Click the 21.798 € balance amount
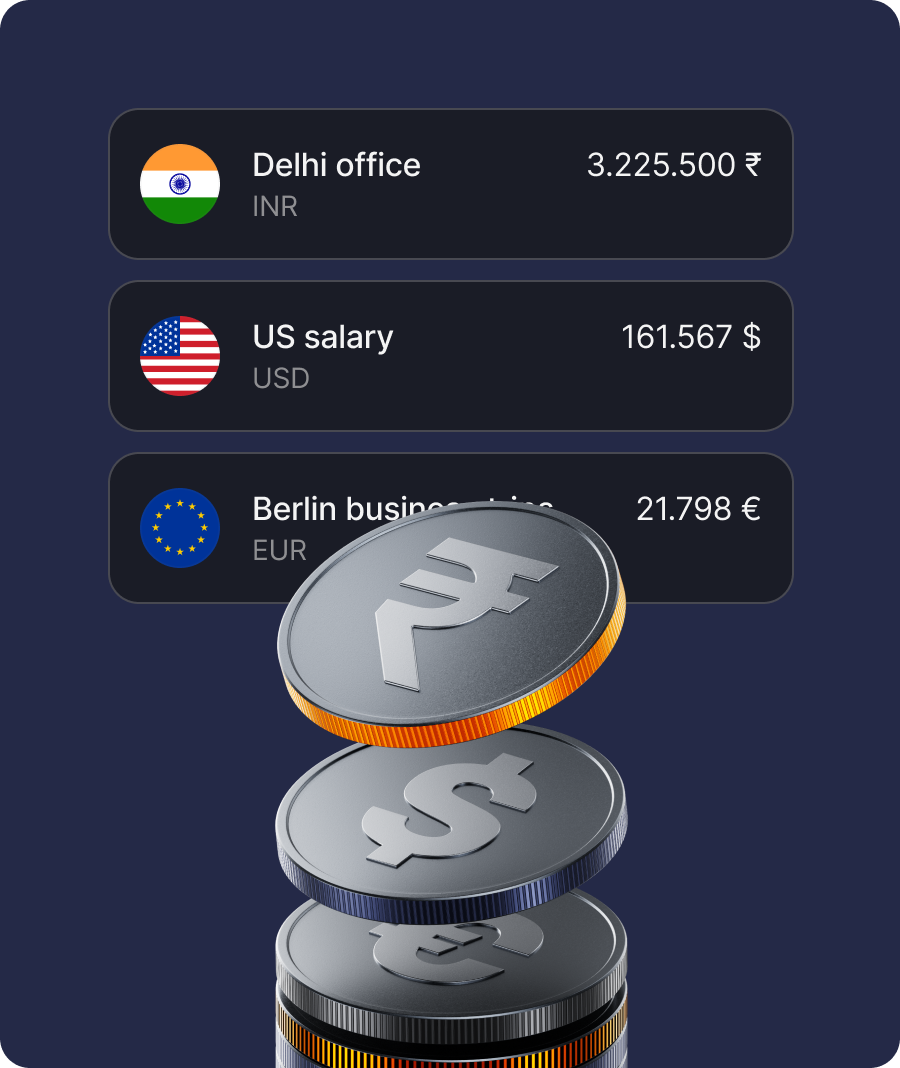The image size is (900, 1068). 700,509
